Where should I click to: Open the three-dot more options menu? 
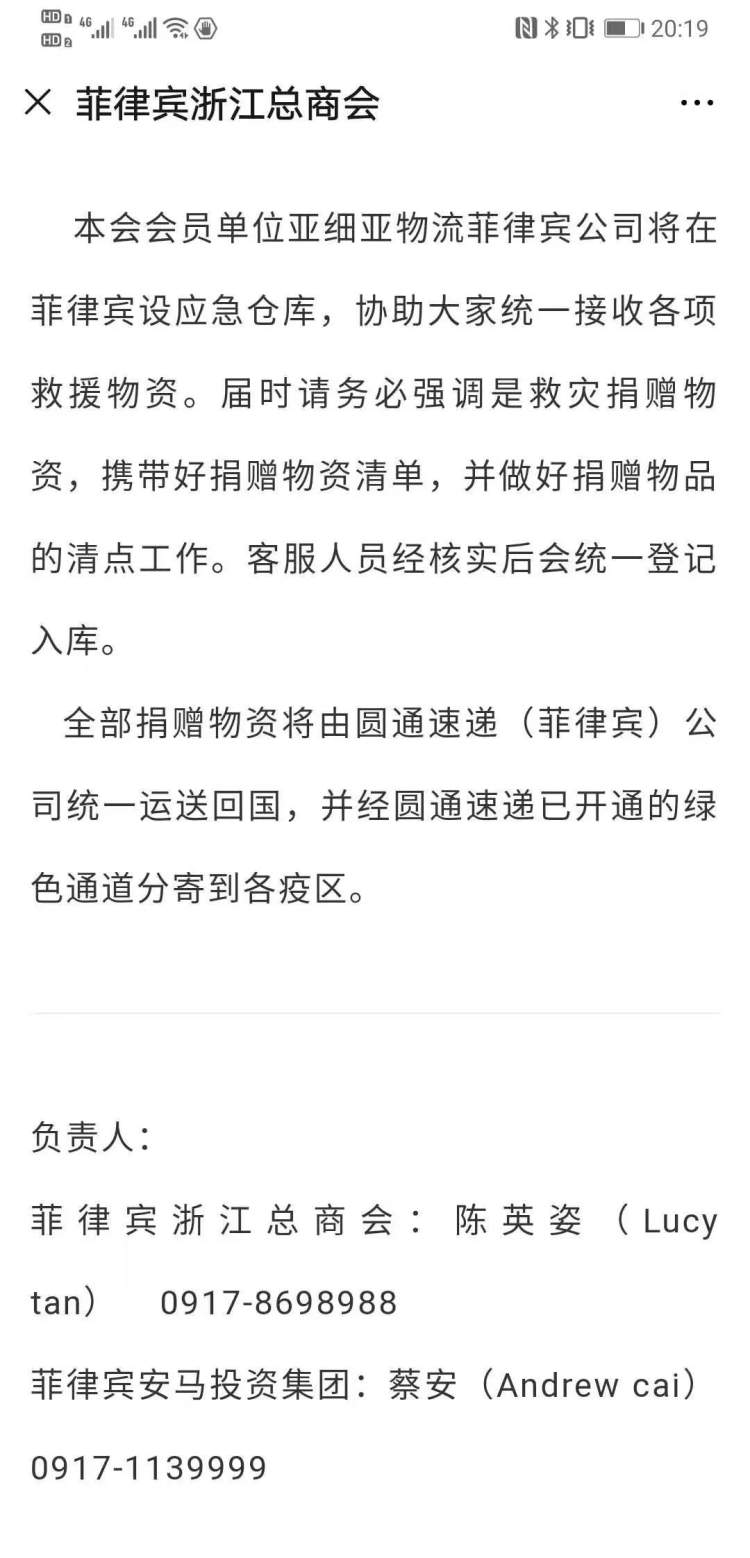(696, 103)
